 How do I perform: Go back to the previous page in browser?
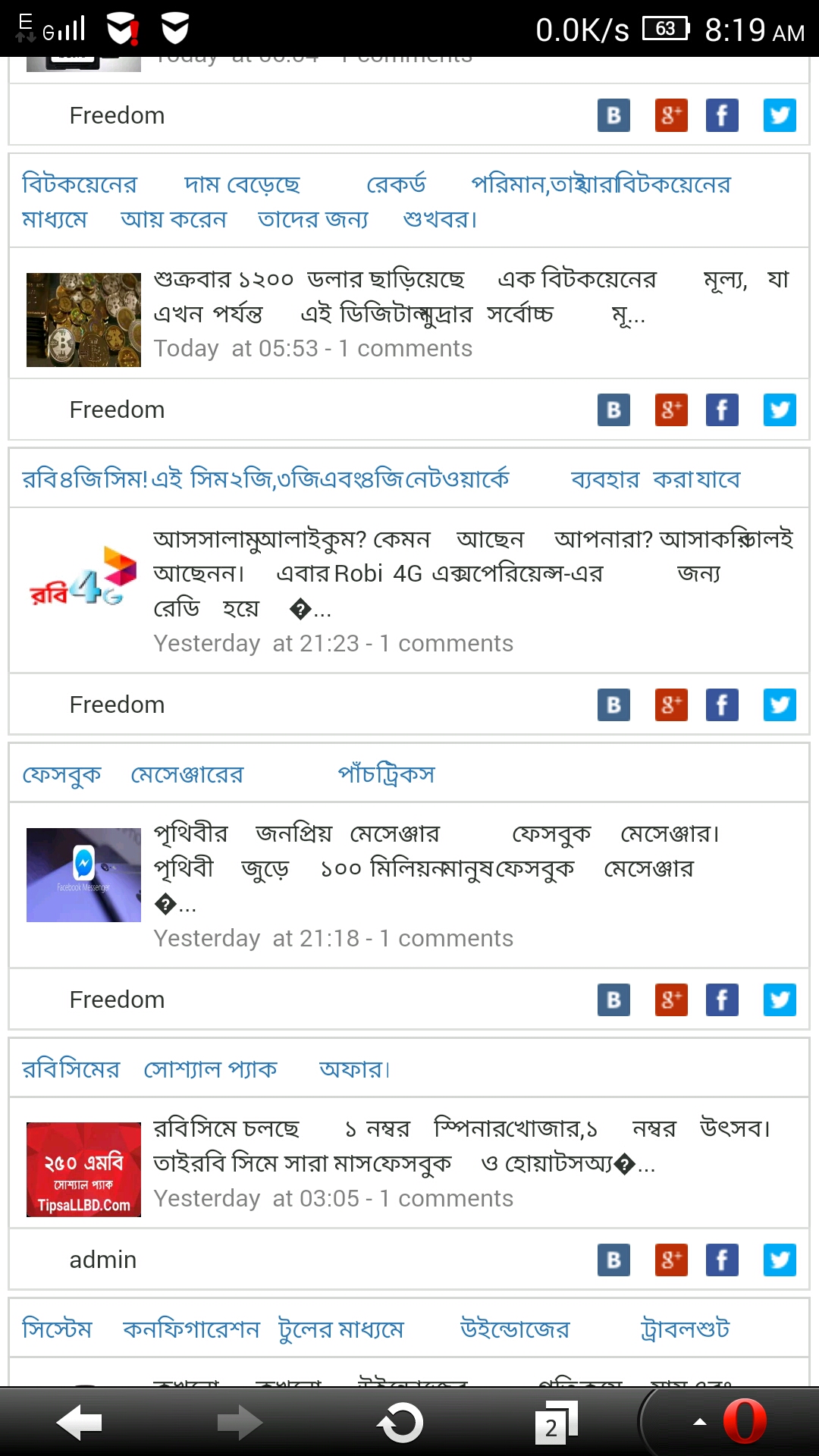coord(79,1423)
